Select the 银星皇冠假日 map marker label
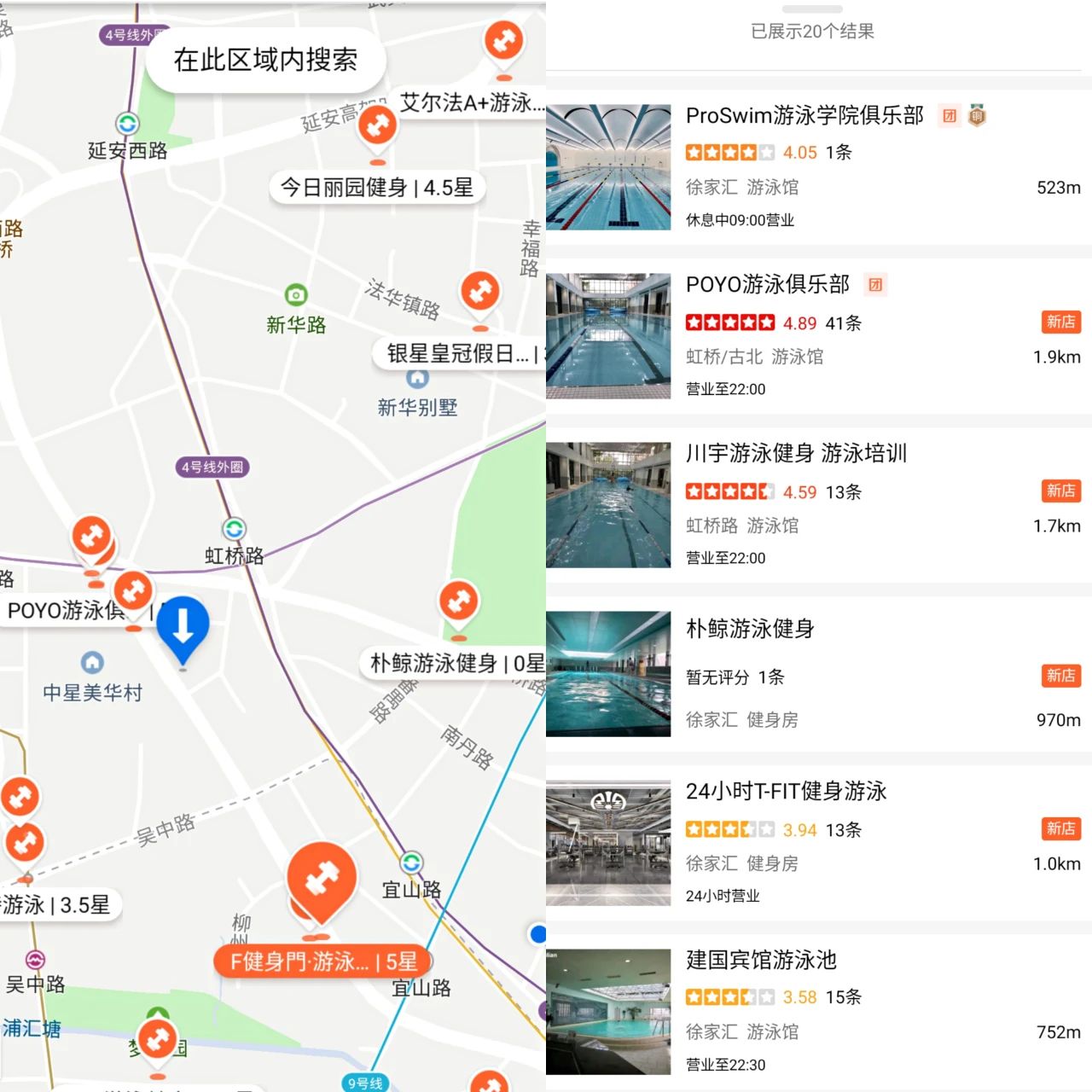This screenshot has height=1092, width=1092. [459, 353]
